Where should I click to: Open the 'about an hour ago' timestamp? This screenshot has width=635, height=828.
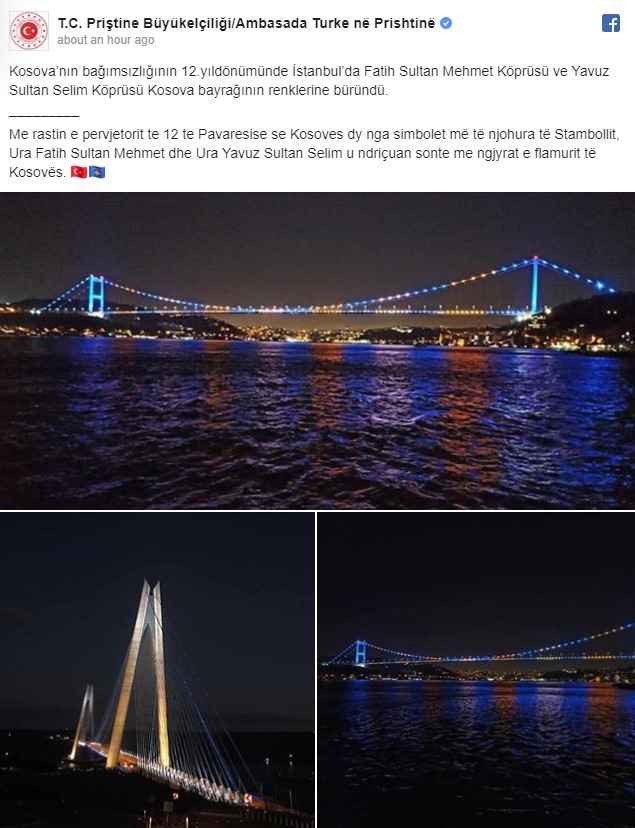pos(105,40)
